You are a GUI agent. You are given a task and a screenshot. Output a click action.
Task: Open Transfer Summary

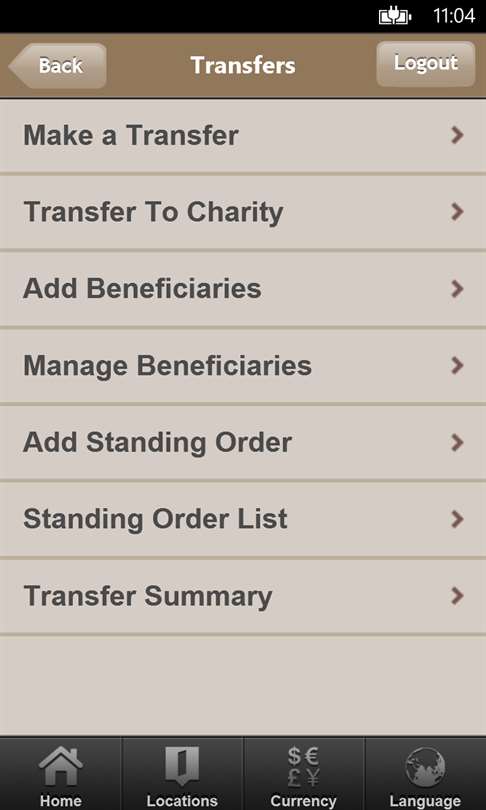point(243,597)
